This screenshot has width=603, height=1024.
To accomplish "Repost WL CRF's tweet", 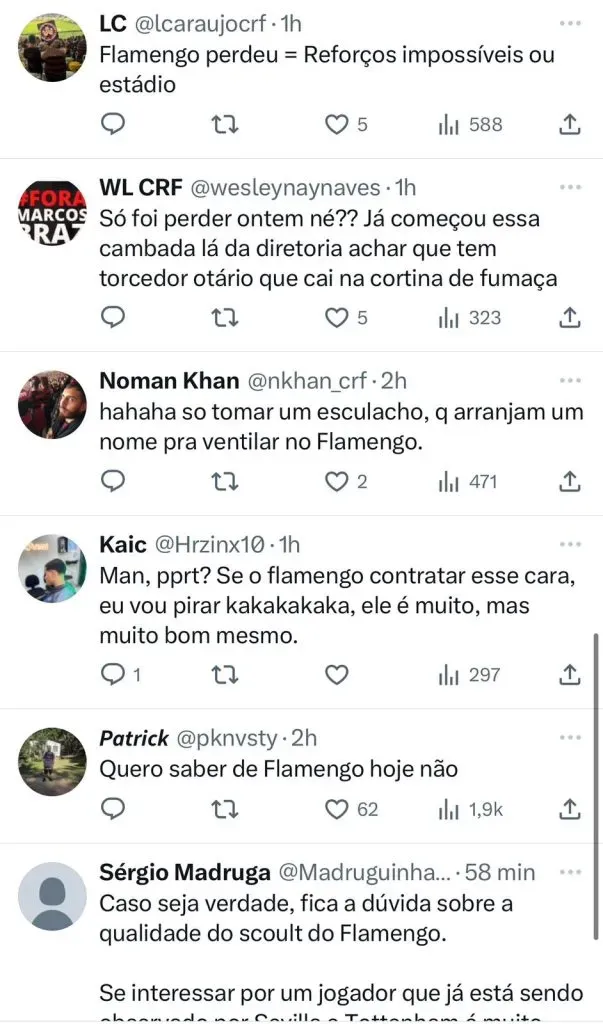I will tap(227, 318).
